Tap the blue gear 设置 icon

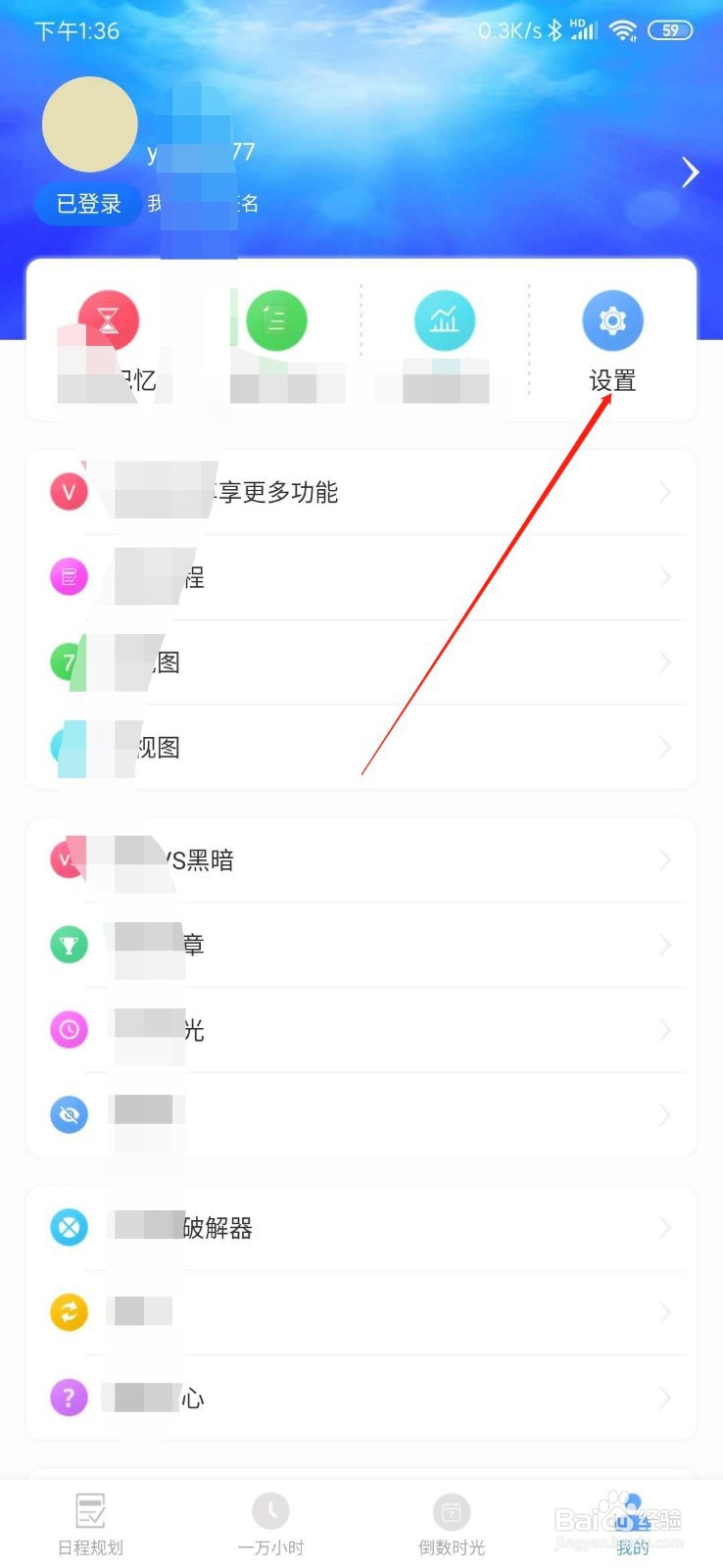[612, 320]
